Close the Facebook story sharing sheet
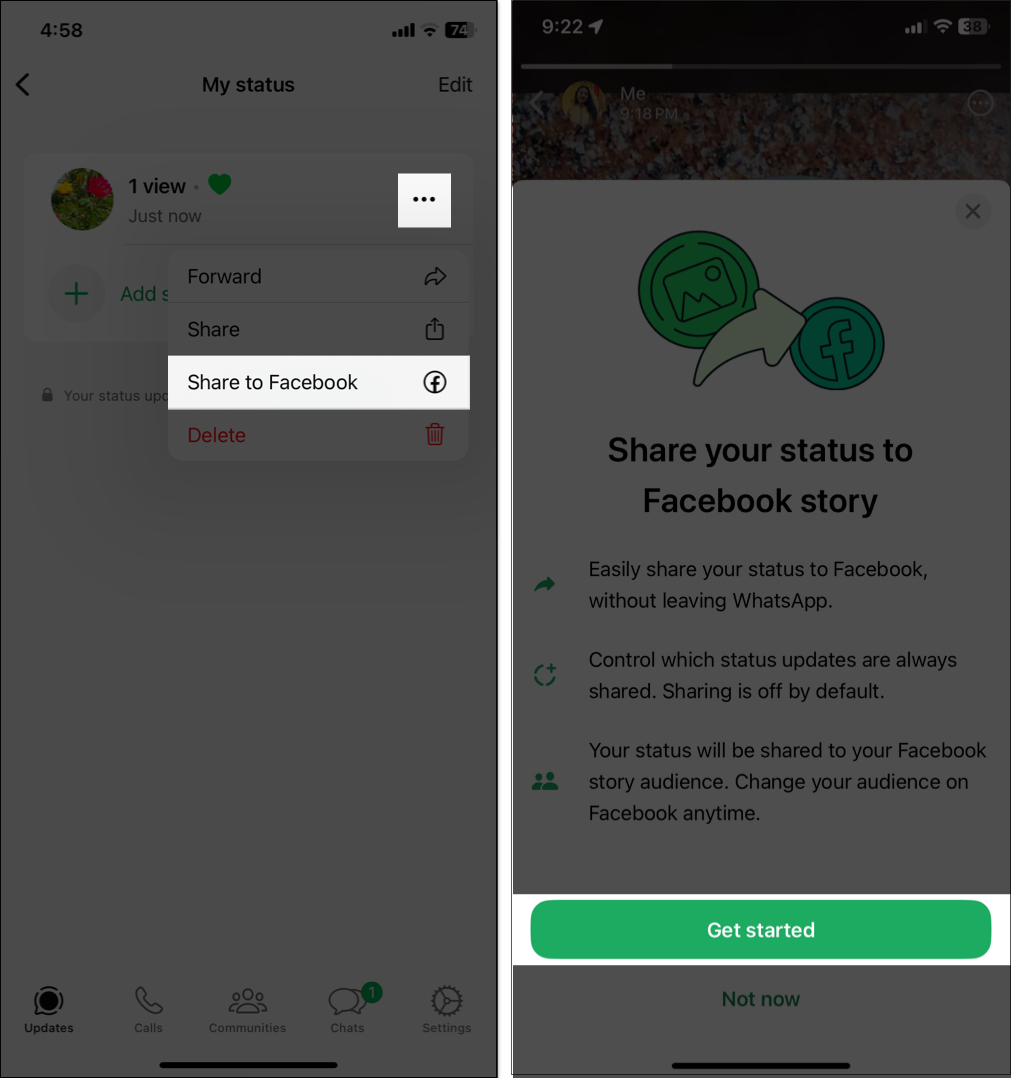This screenshot has width=1011, height=1078. [x=972, y=212]
